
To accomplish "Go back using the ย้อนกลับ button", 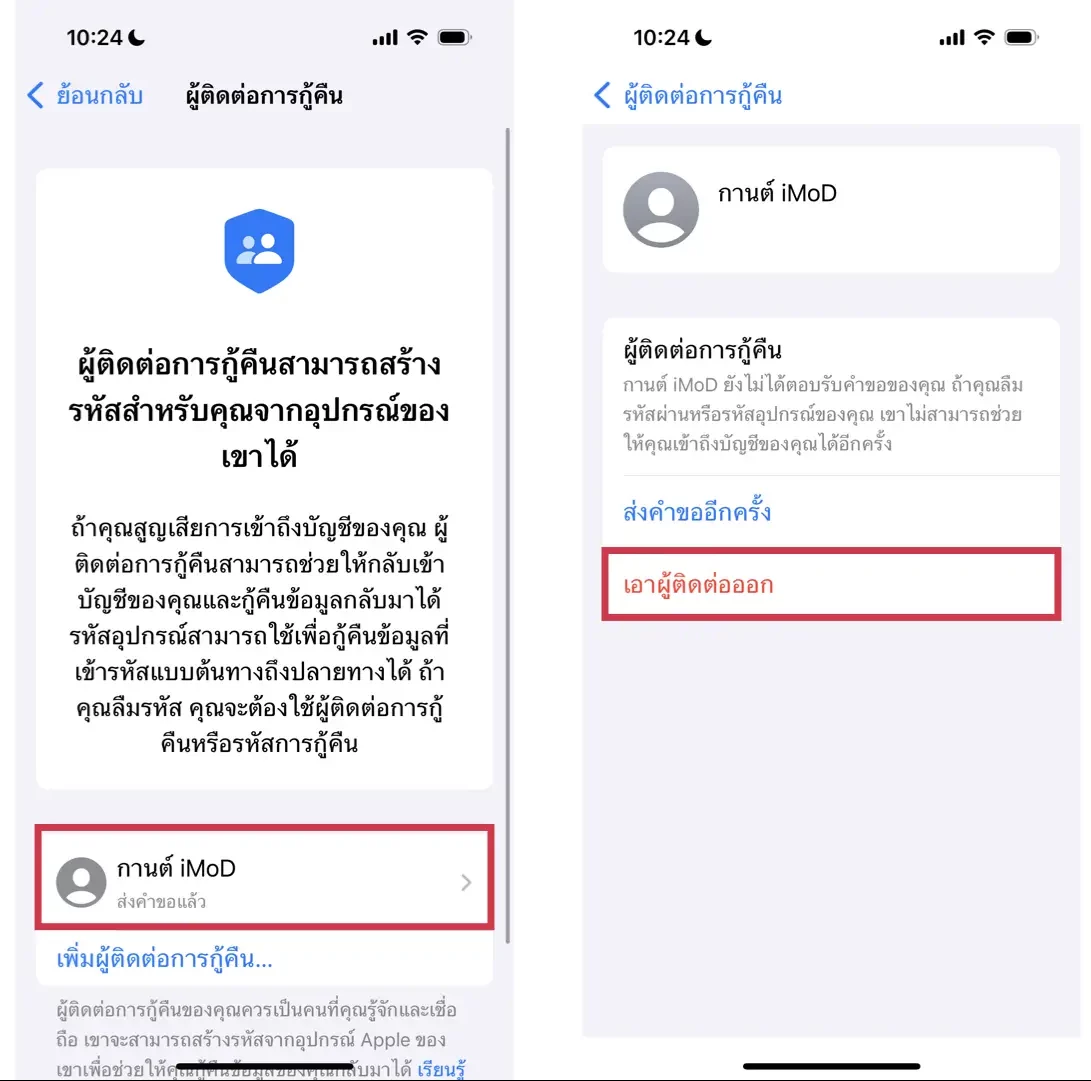I will (85, 96).
